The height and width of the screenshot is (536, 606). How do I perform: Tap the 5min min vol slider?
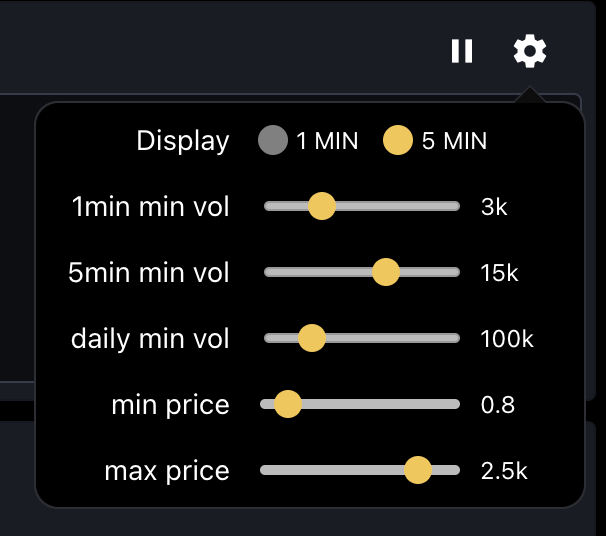385,272
